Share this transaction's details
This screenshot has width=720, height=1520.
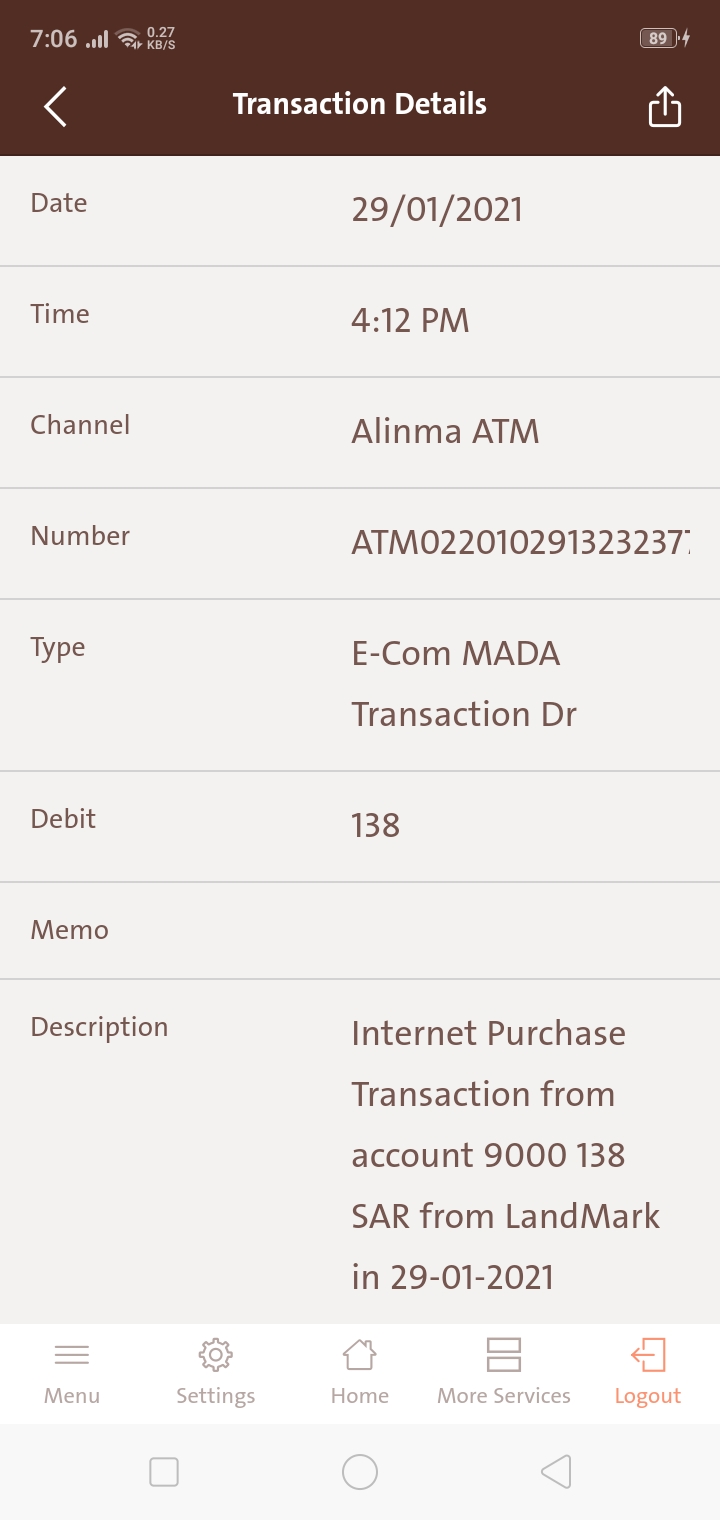point(665,106)
